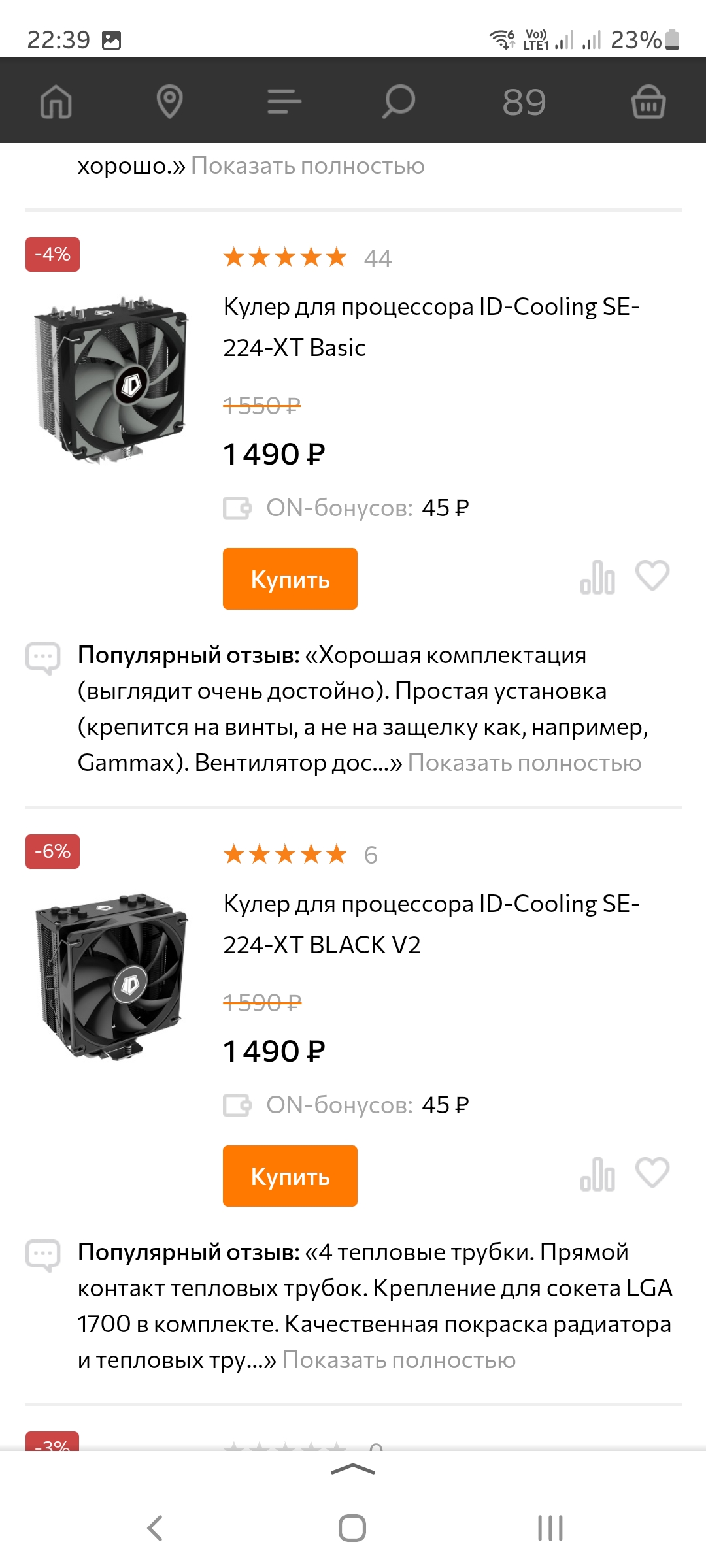Add SE-224-XT Basic to comparison

point(597,578)
